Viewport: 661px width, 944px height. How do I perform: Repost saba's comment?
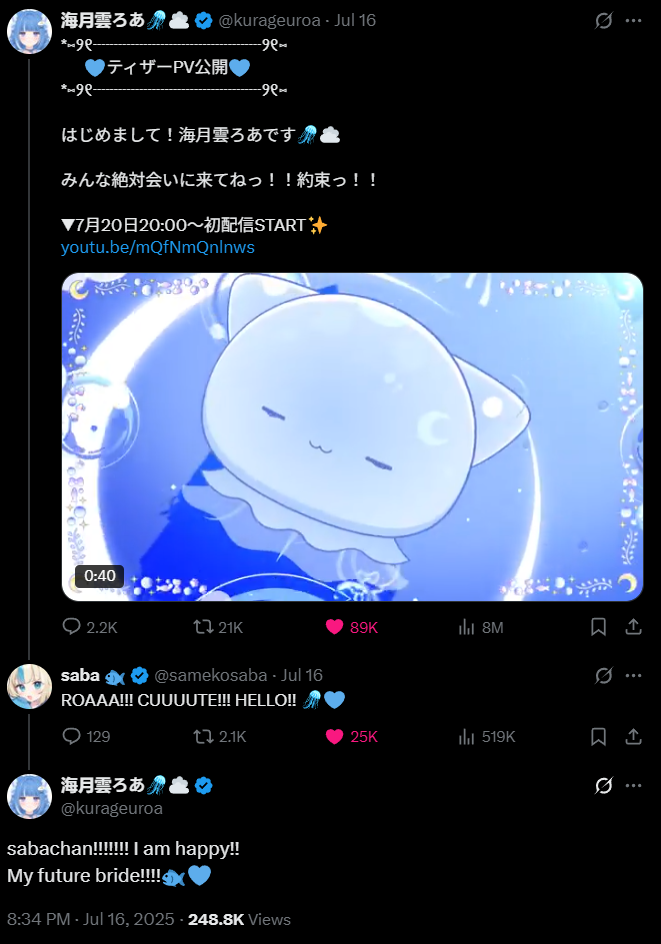pos(203,737)
